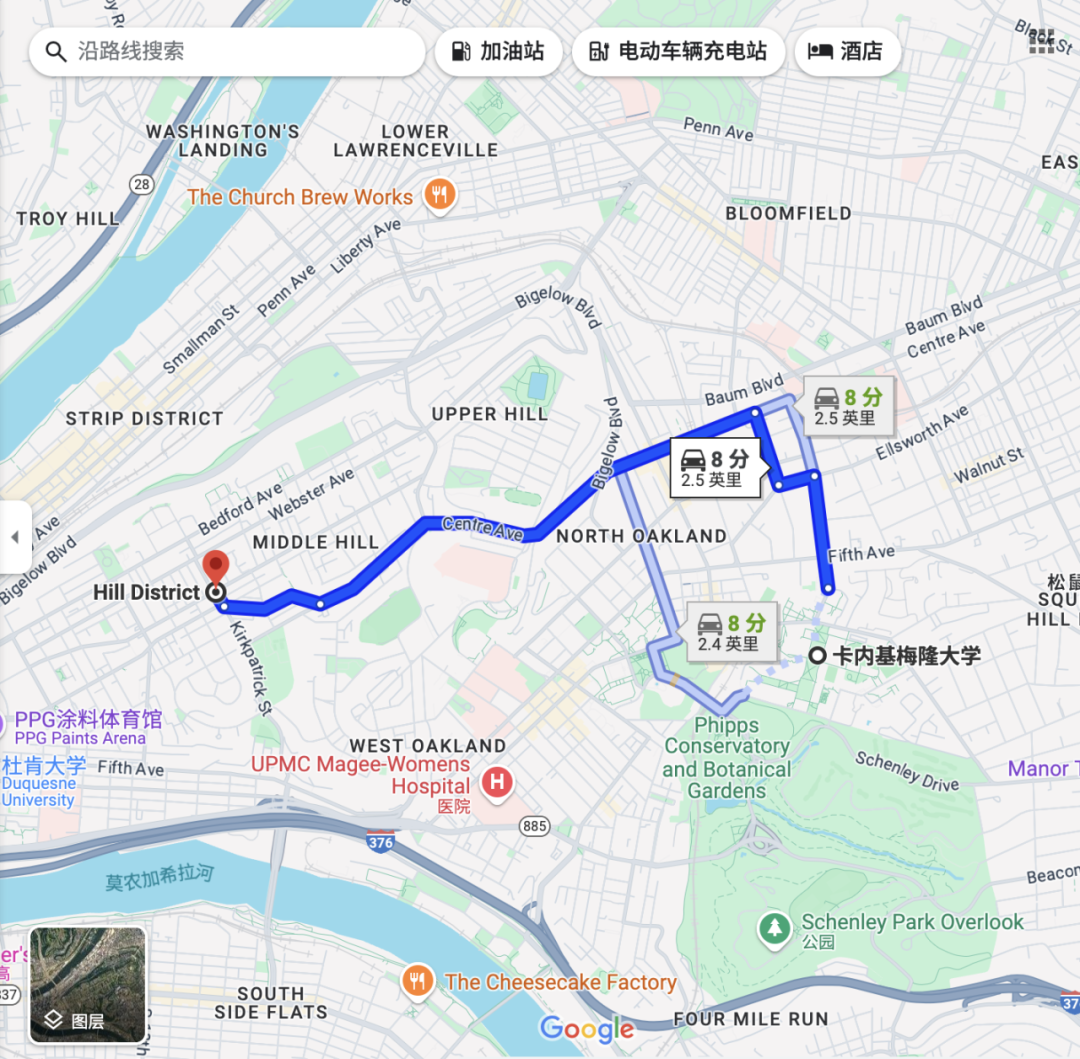1080x1059 pixels.
Task: Open The Church Brew Works place marker
Action: 438,195
